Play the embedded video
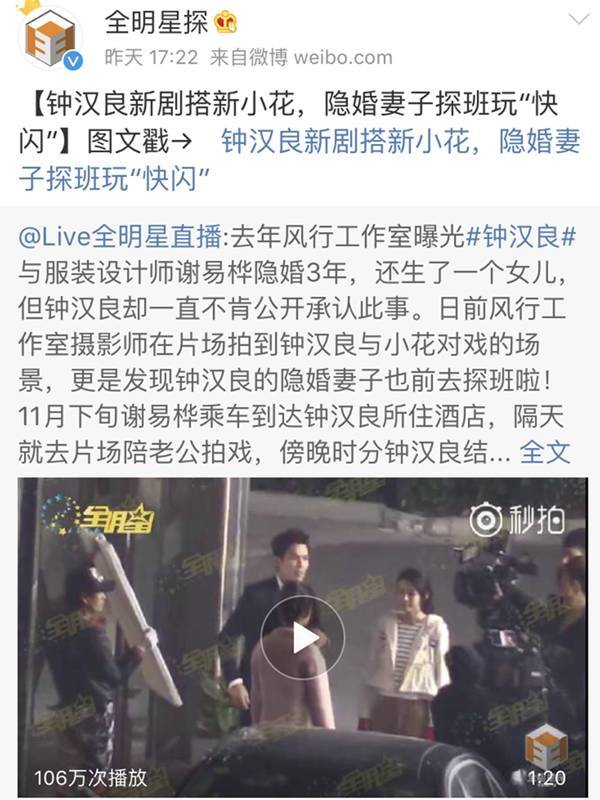This screenshot has width=600, height=800. (x=302, y=637)
